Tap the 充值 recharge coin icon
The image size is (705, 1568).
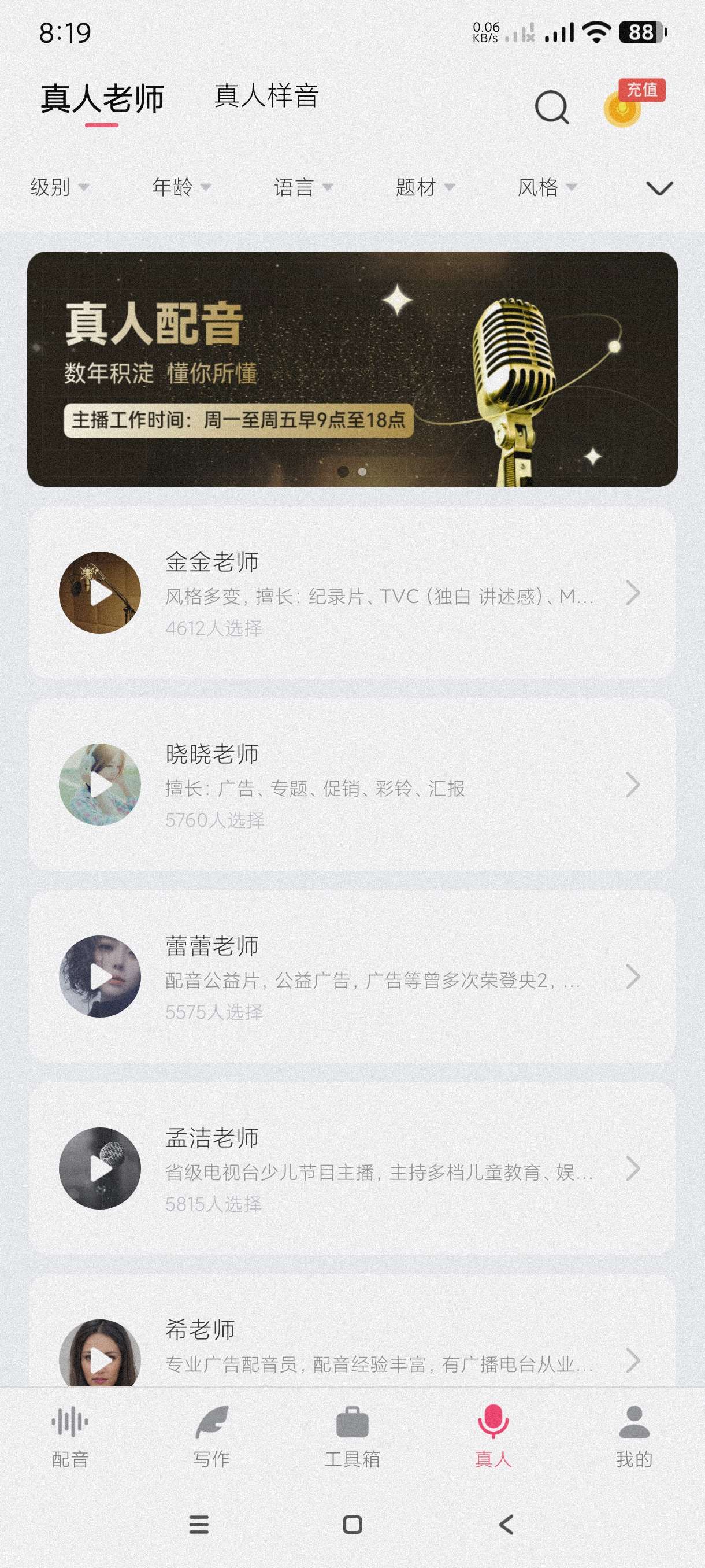click(624, 108)
